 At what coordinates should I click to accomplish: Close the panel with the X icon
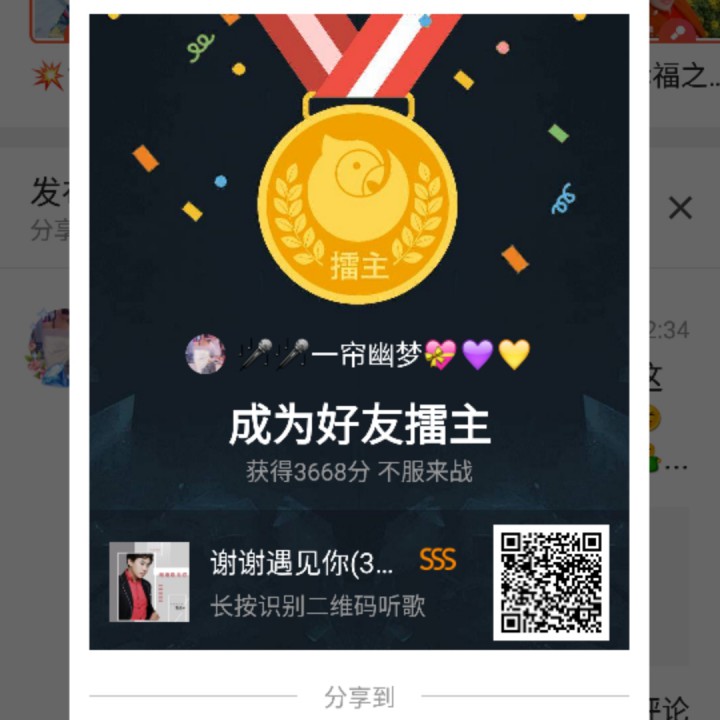point(680,208)
